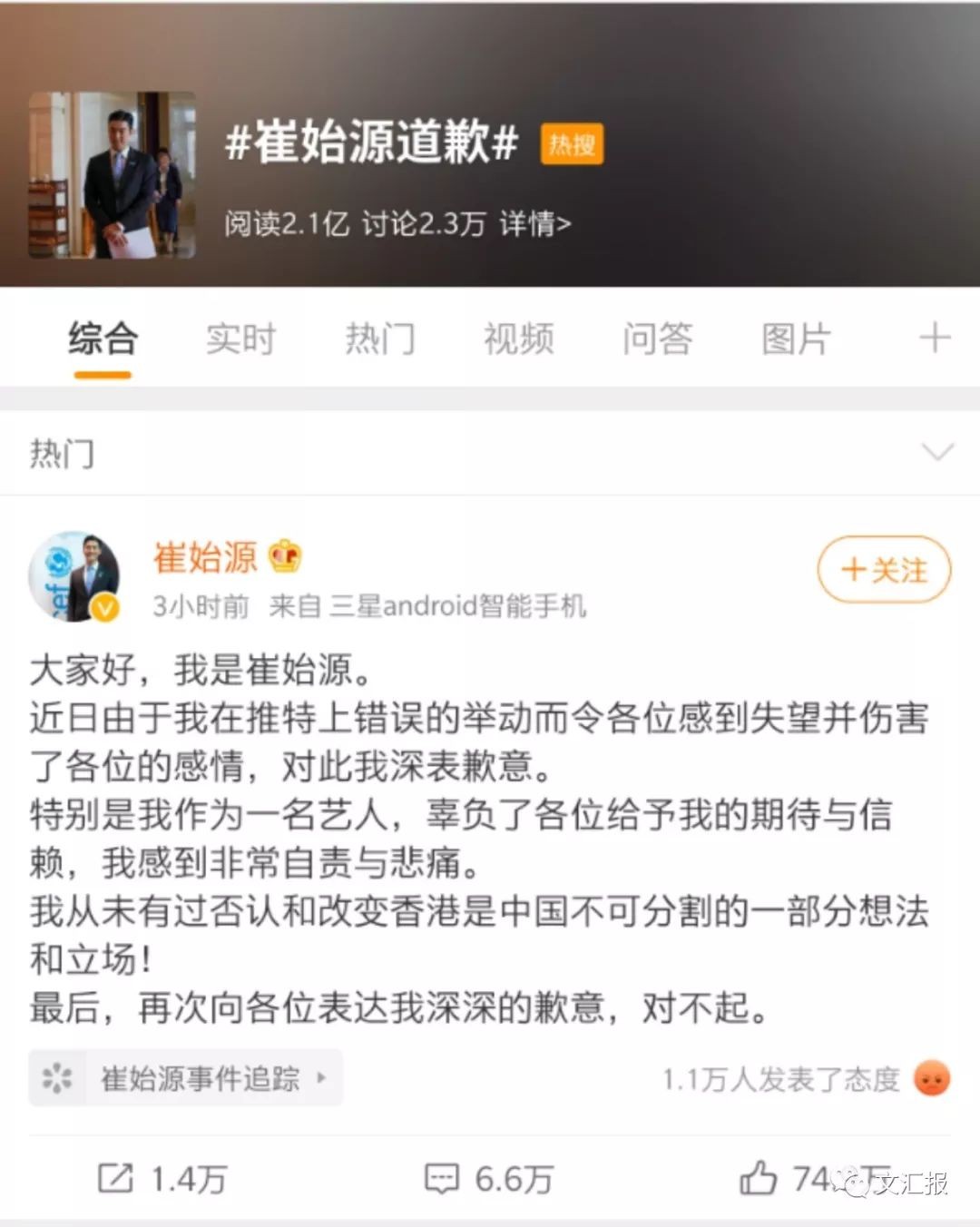
Task: Repost the post with 1.4万 shares
Action: (x=162, y=1179)
